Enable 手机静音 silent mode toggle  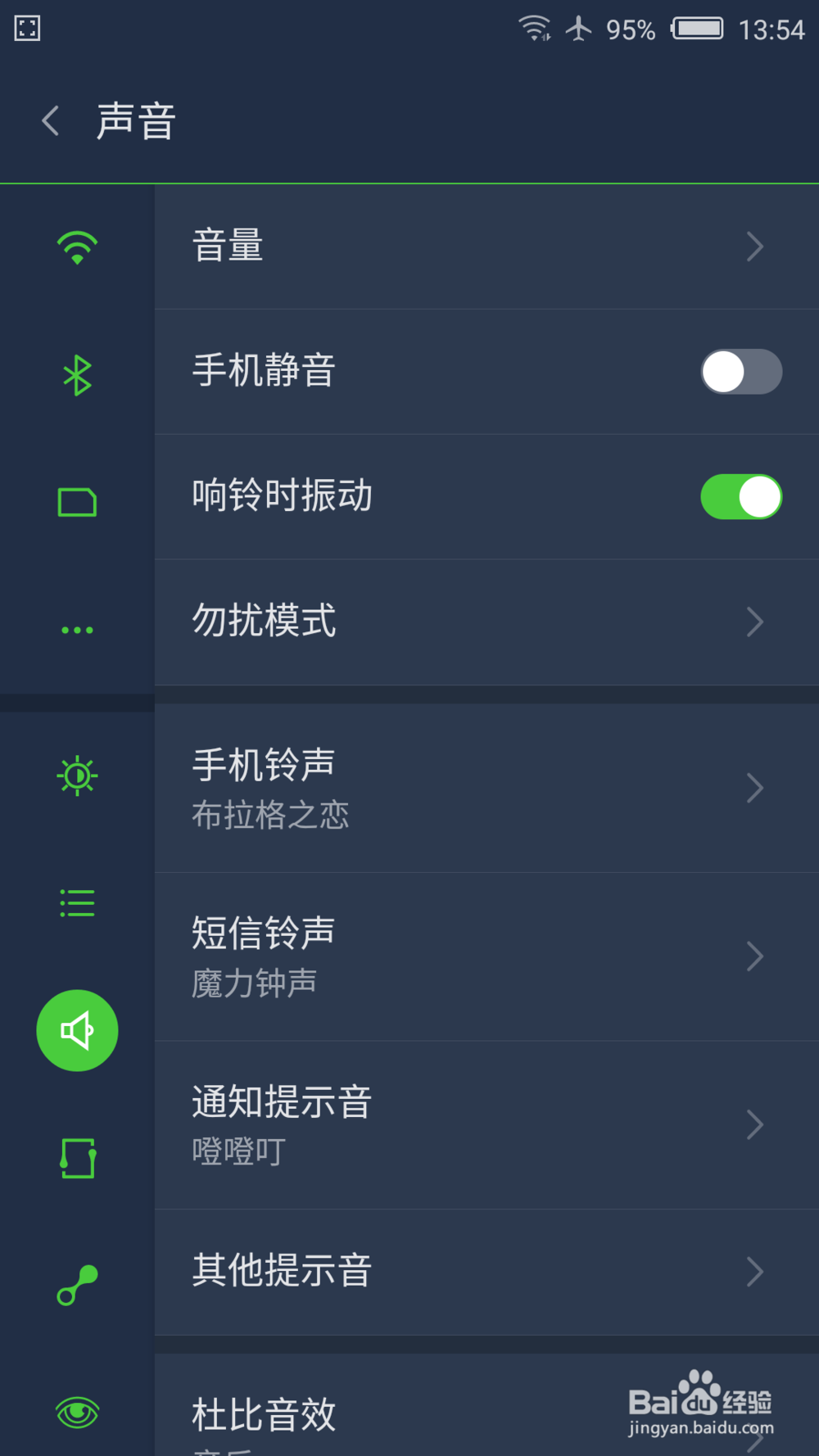tap(741, 371)
